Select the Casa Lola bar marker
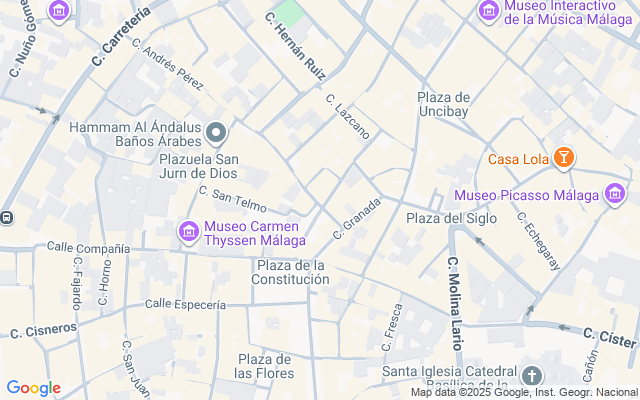The height and width of the screenshot is (400, 640). tap(564, 158)
